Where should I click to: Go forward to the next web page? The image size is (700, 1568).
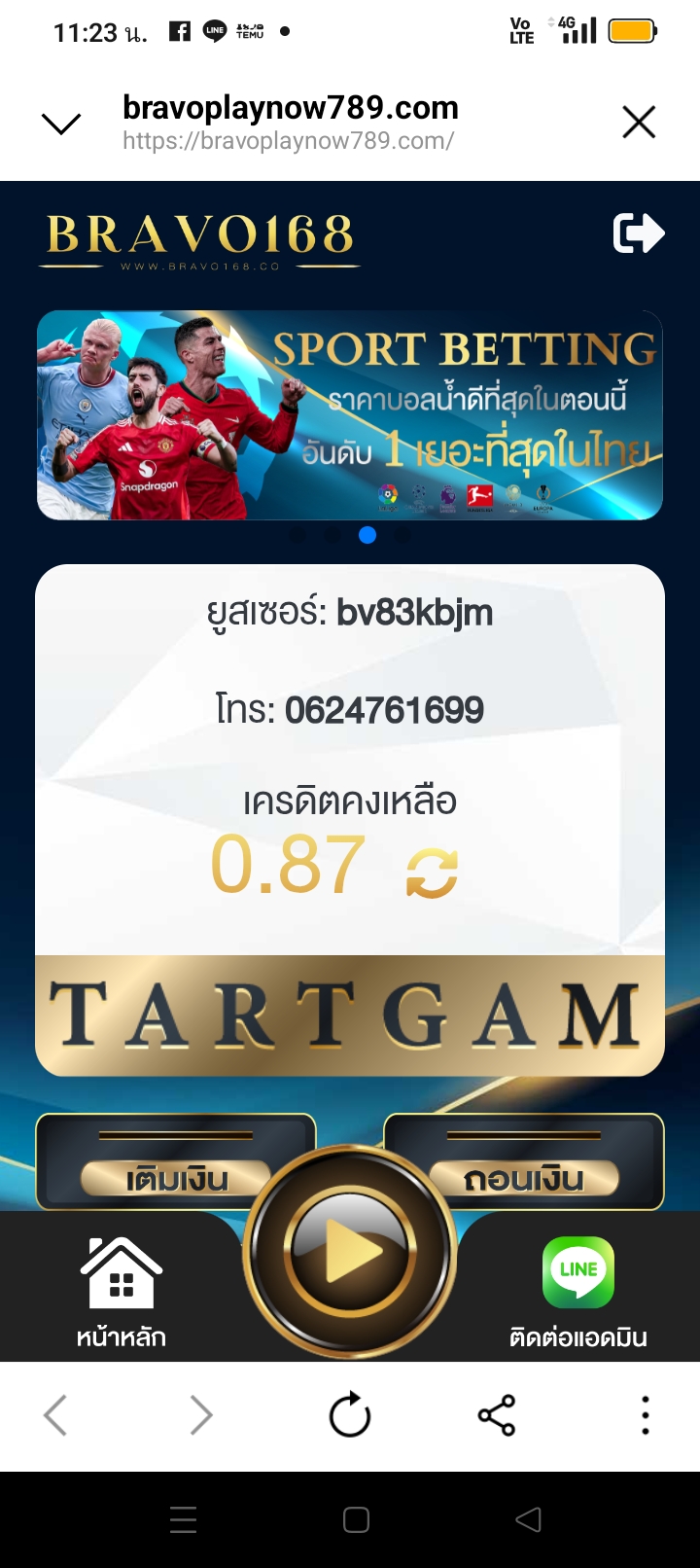(x=201, y=1415)
